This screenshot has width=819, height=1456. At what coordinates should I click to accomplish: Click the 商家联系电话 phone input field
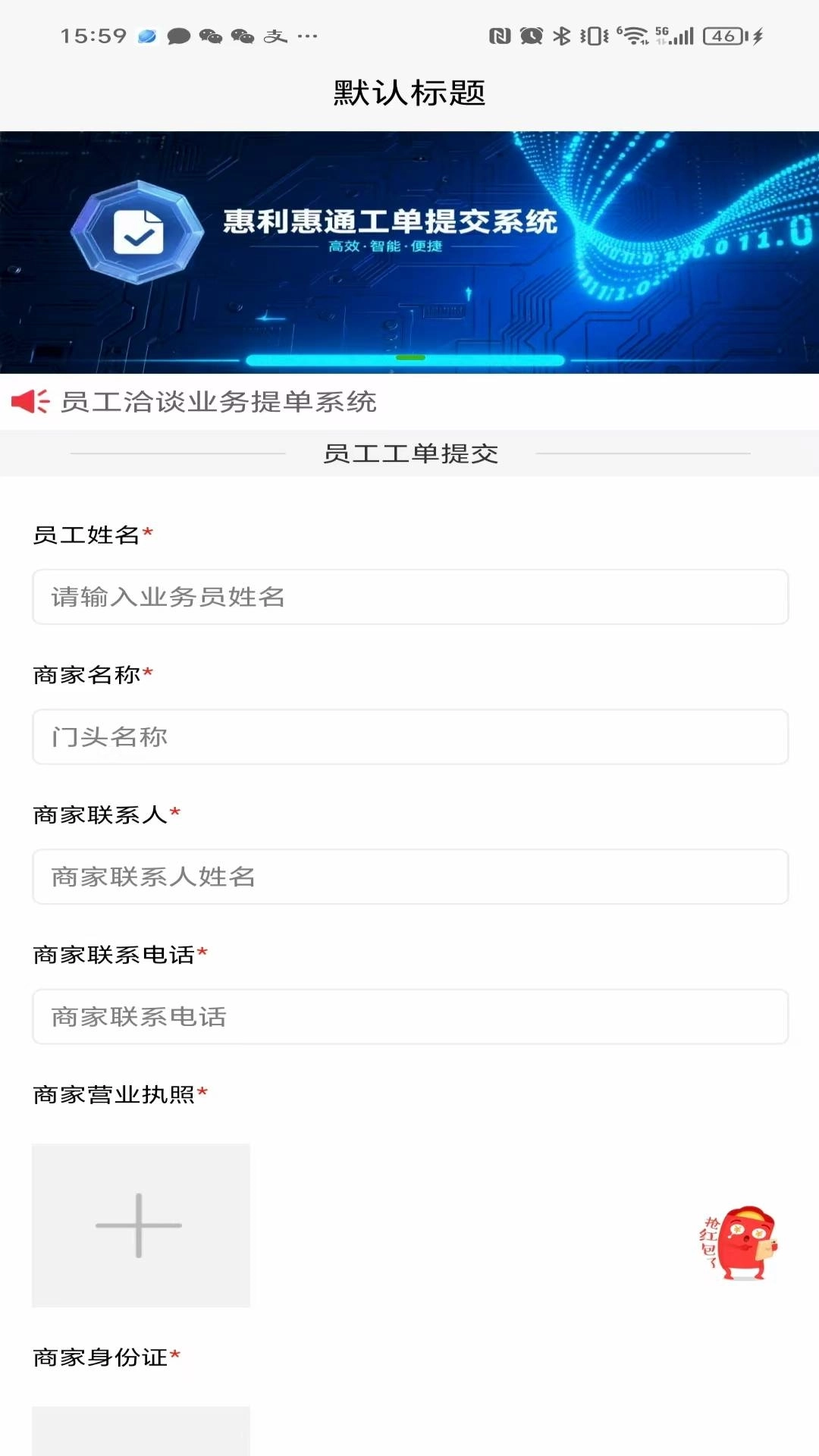409,1017
